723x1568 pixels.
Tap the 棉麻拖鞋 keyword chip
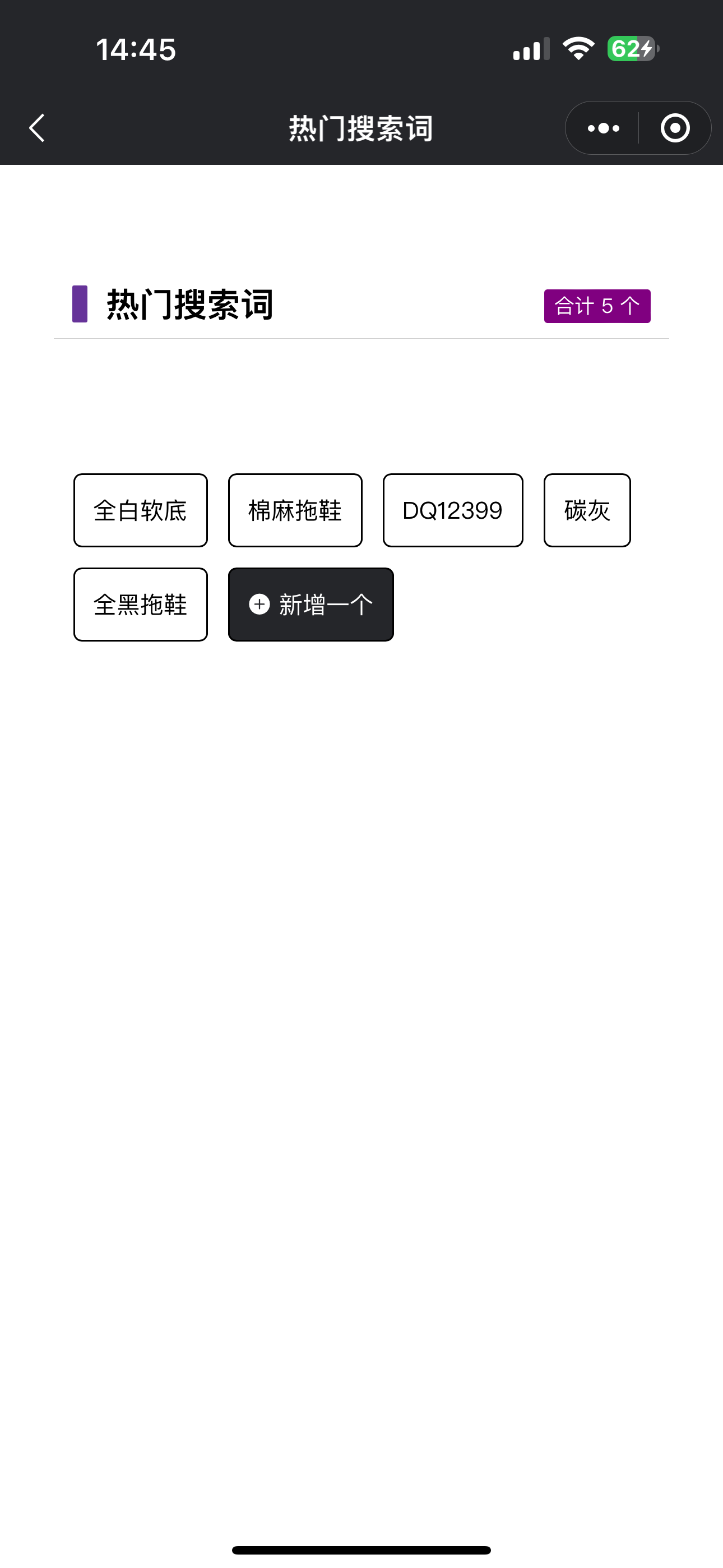295,510
